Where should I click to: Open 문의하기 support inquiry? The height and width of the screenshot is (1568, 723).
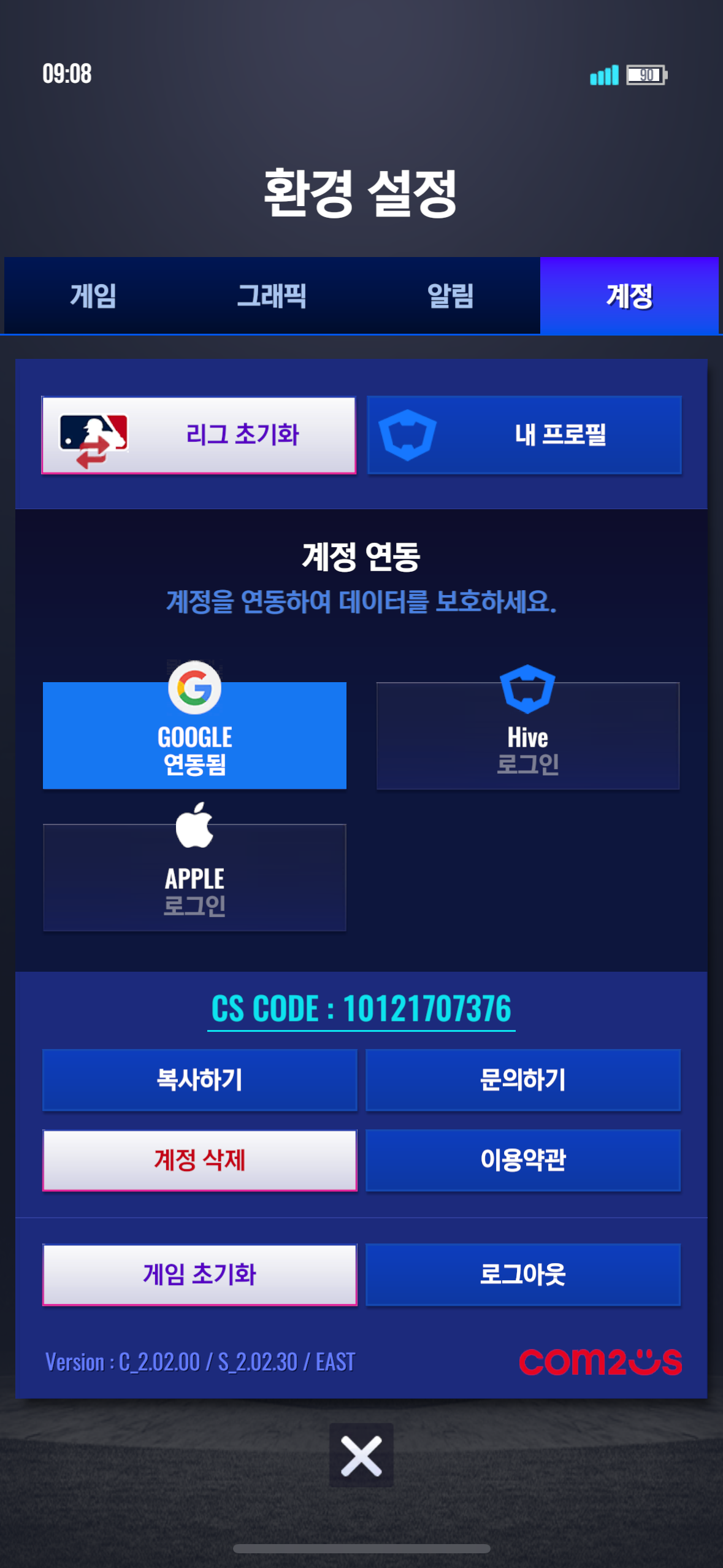click(523, 1080)
